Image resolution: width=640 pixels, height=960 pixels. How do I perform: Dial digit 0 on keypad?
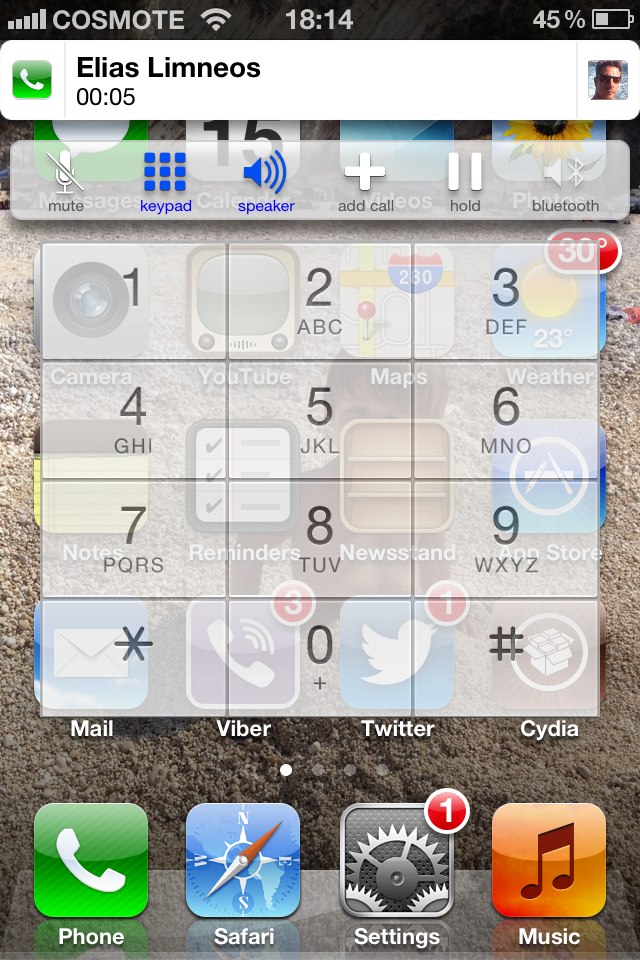tap(320, 655)
